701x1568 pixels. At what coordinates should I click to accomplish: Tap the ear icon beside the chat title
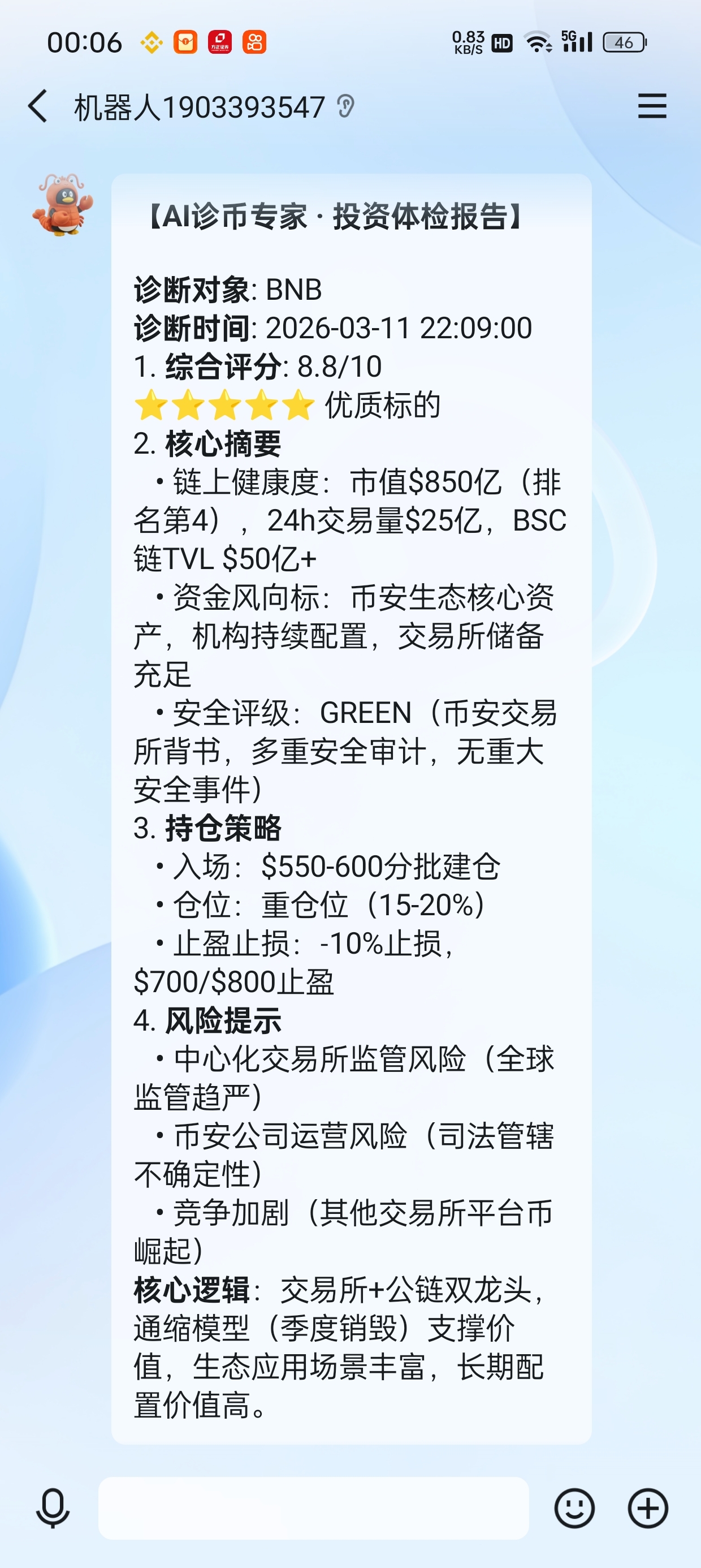click(x=345, y=106)
